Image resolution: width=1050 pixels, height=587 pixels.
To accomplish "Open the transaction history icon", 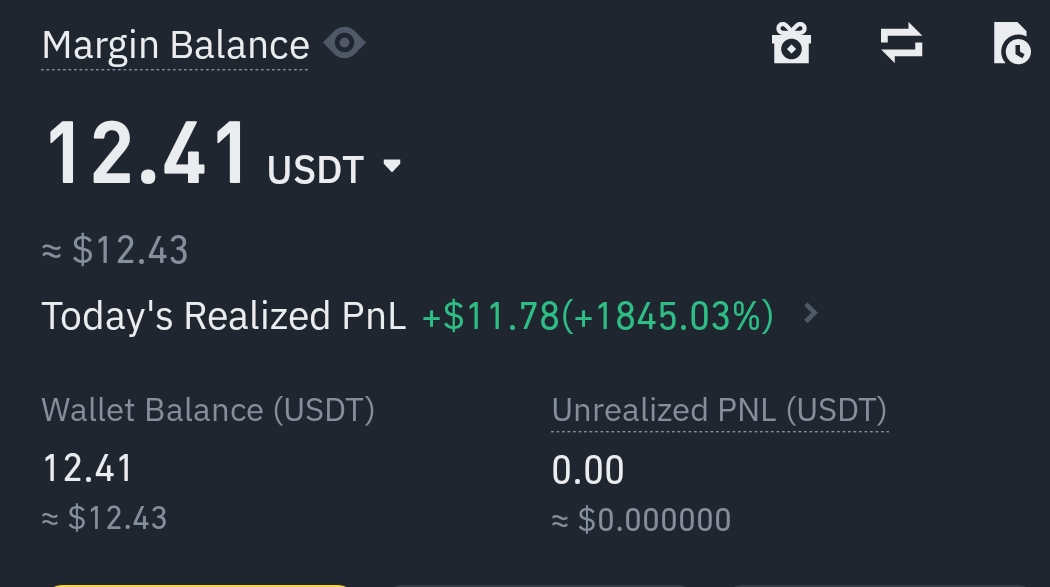I will pos(1011,44).
